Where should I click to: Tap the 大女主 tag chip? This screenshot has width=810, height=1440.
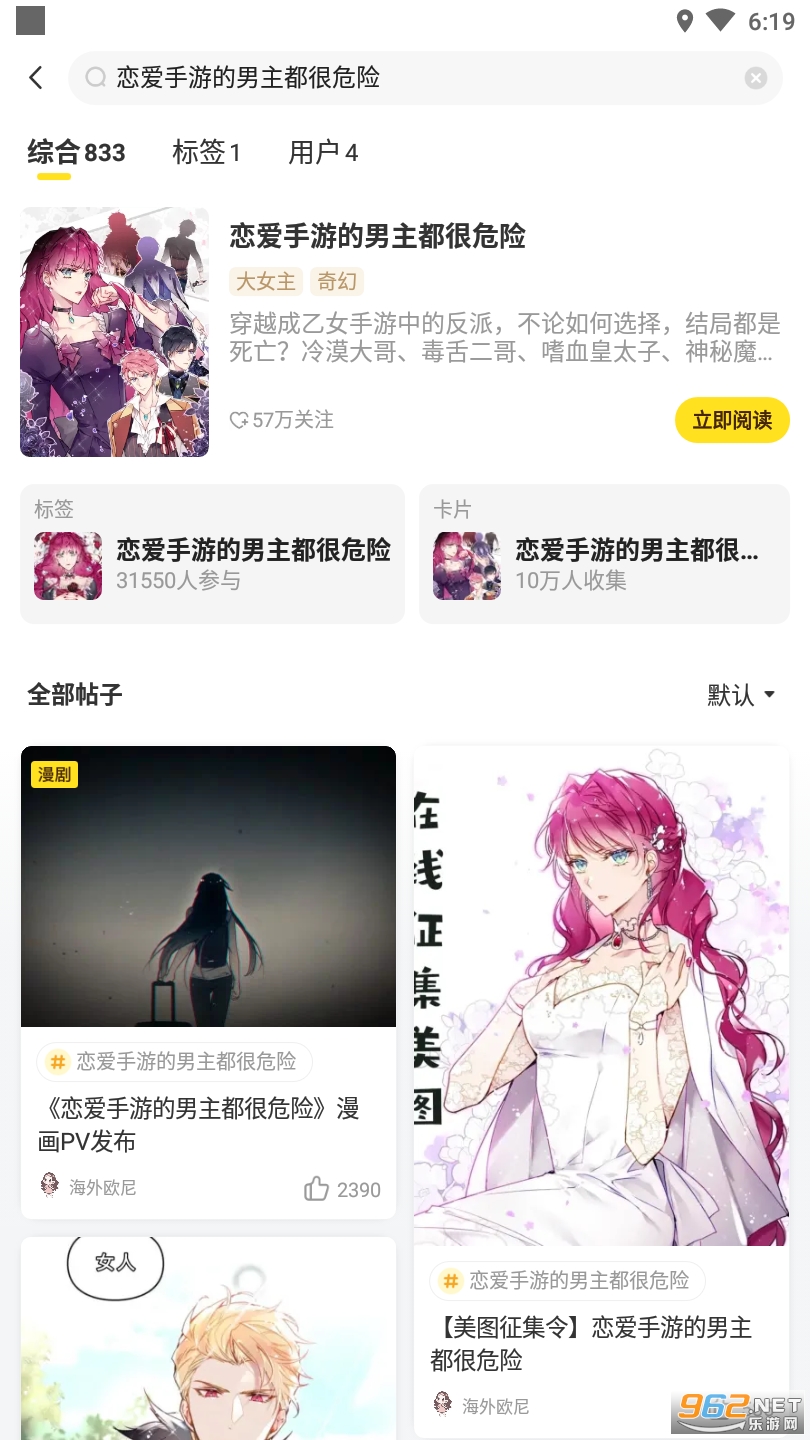[x=266, y=281]
